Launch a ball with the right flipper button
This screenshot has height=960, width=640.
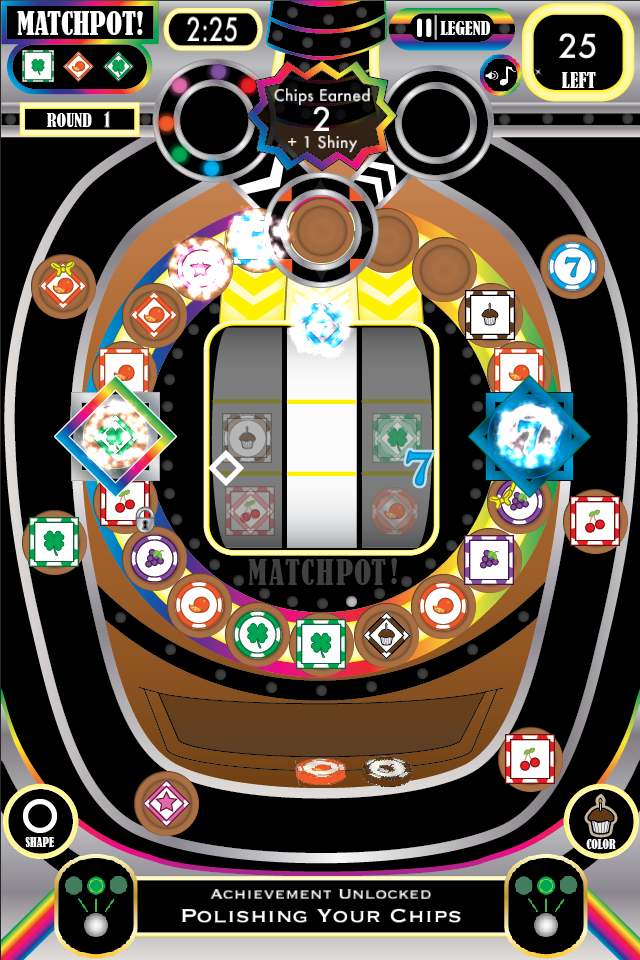(x=545, y=905)
